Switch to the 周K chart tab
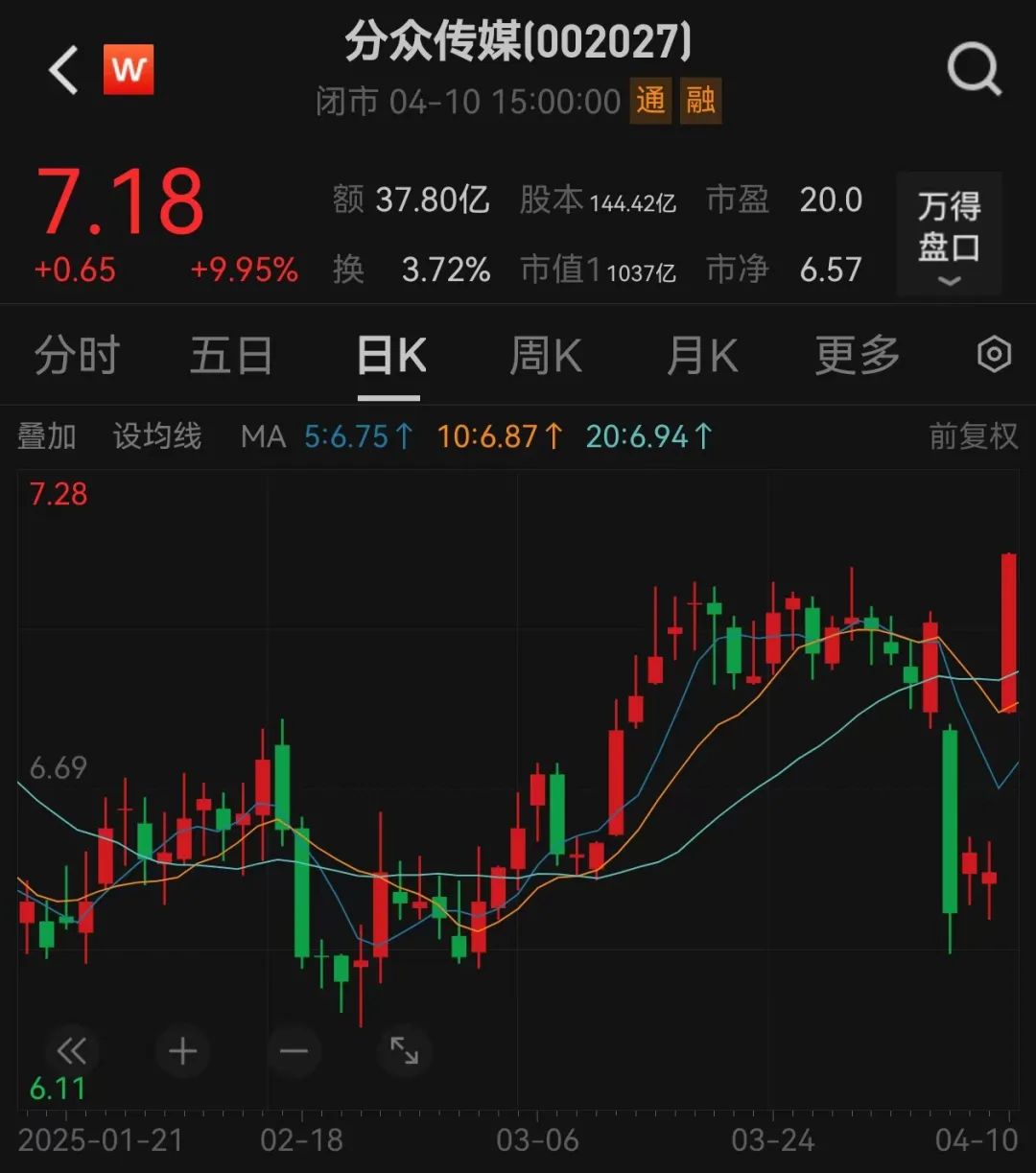The width and height of the screenshot is (1036, 1173). tap(546, 356)
